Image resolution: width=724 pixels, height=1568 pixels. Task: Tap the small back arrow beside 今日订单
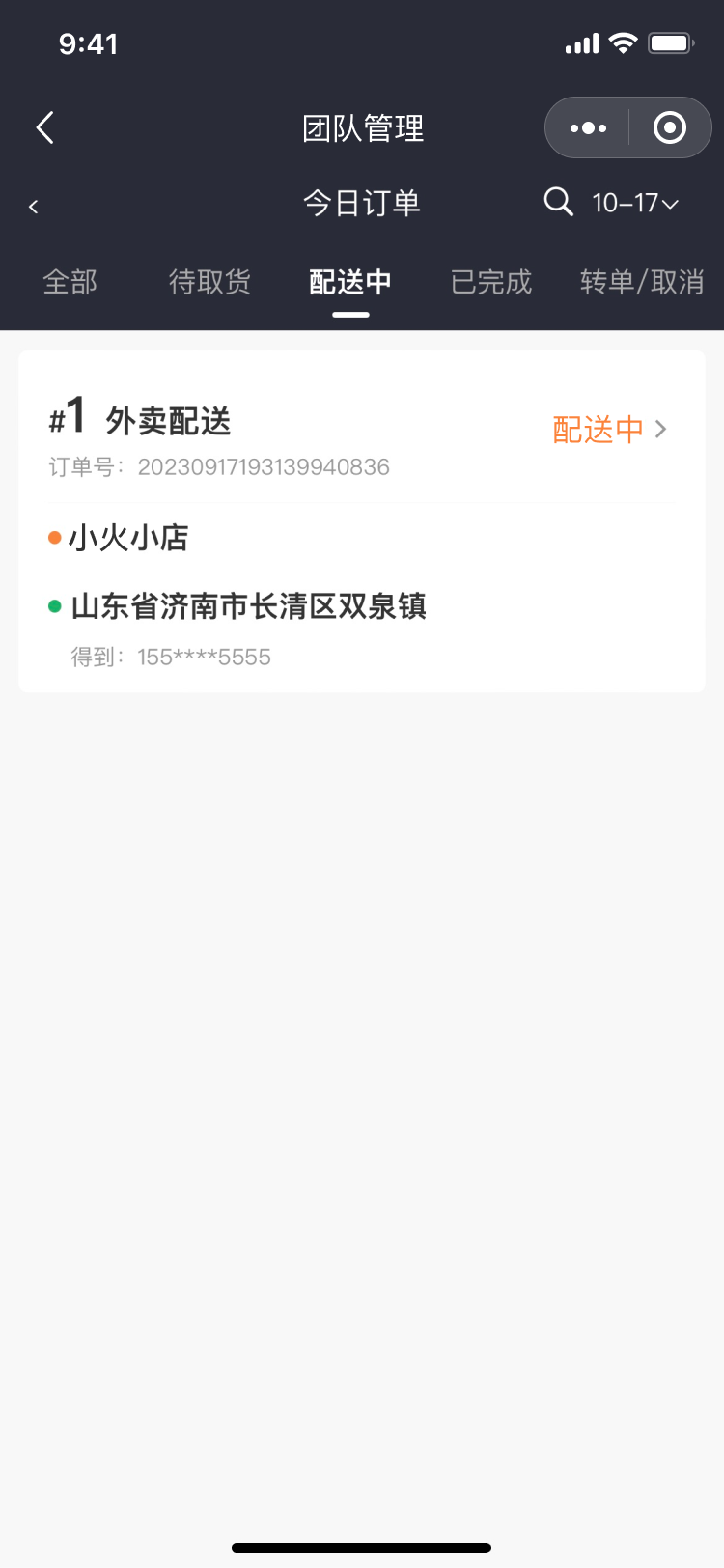click(34, 206)
